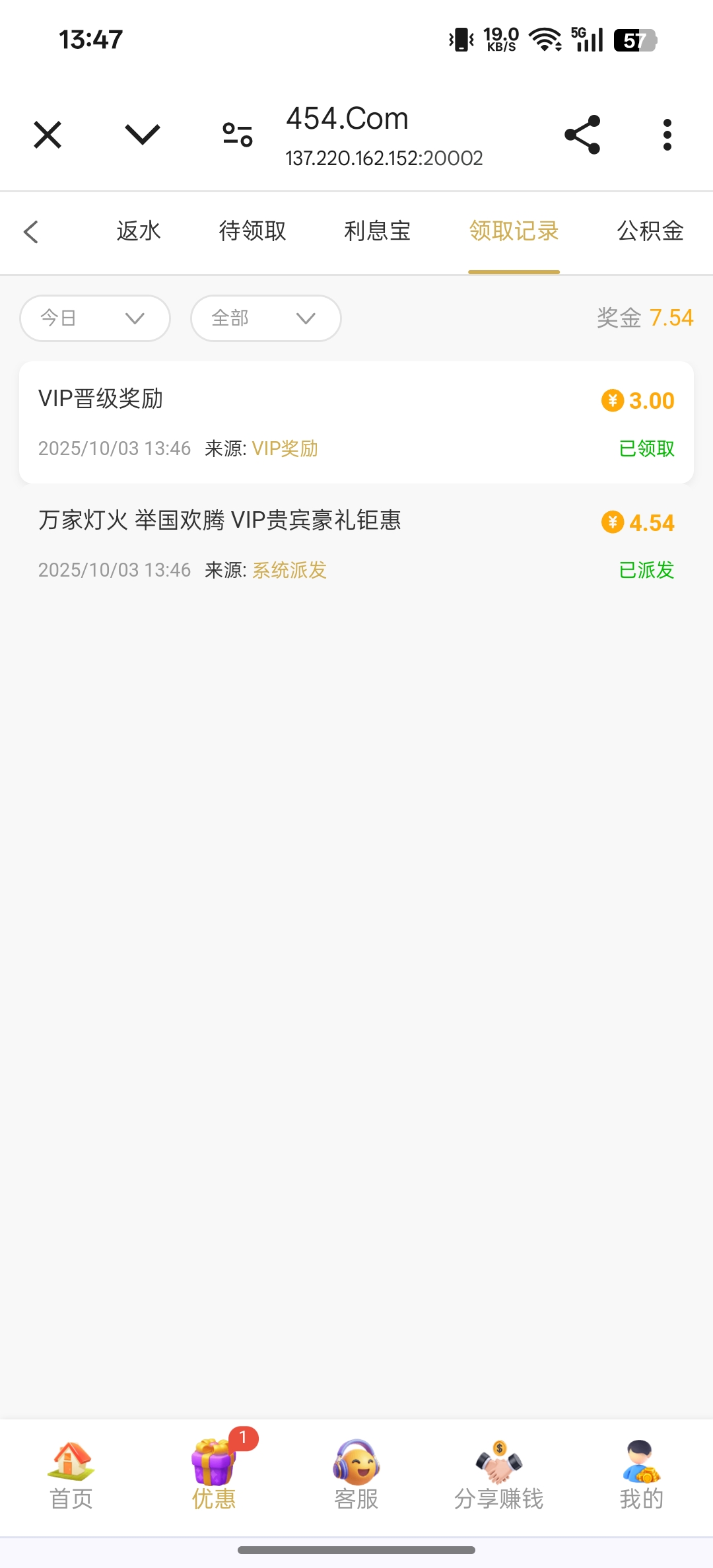Open the 利息宝 tab
Image resolution: width=713 pixels, height=1568 pixels.
tap(377, 231)
